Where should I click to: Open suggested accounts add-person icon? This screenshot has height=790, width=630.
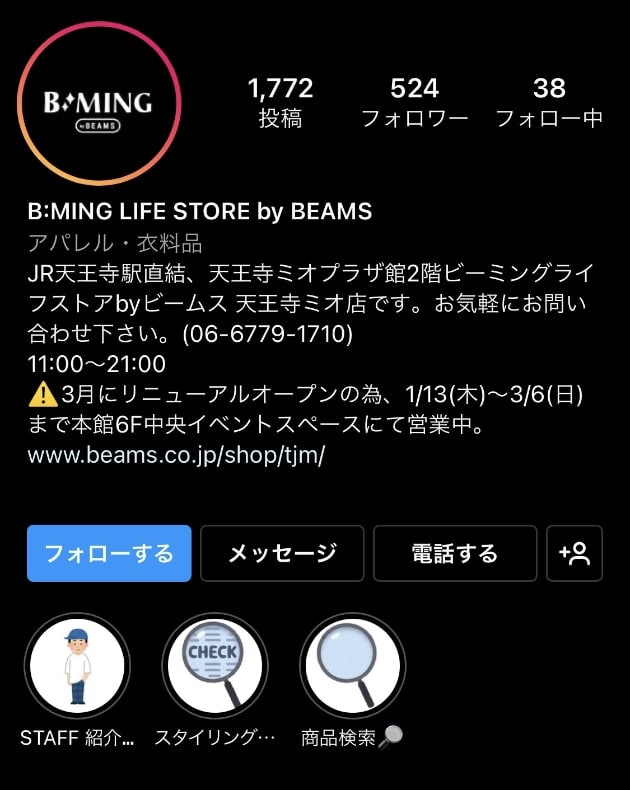[575, 553]
